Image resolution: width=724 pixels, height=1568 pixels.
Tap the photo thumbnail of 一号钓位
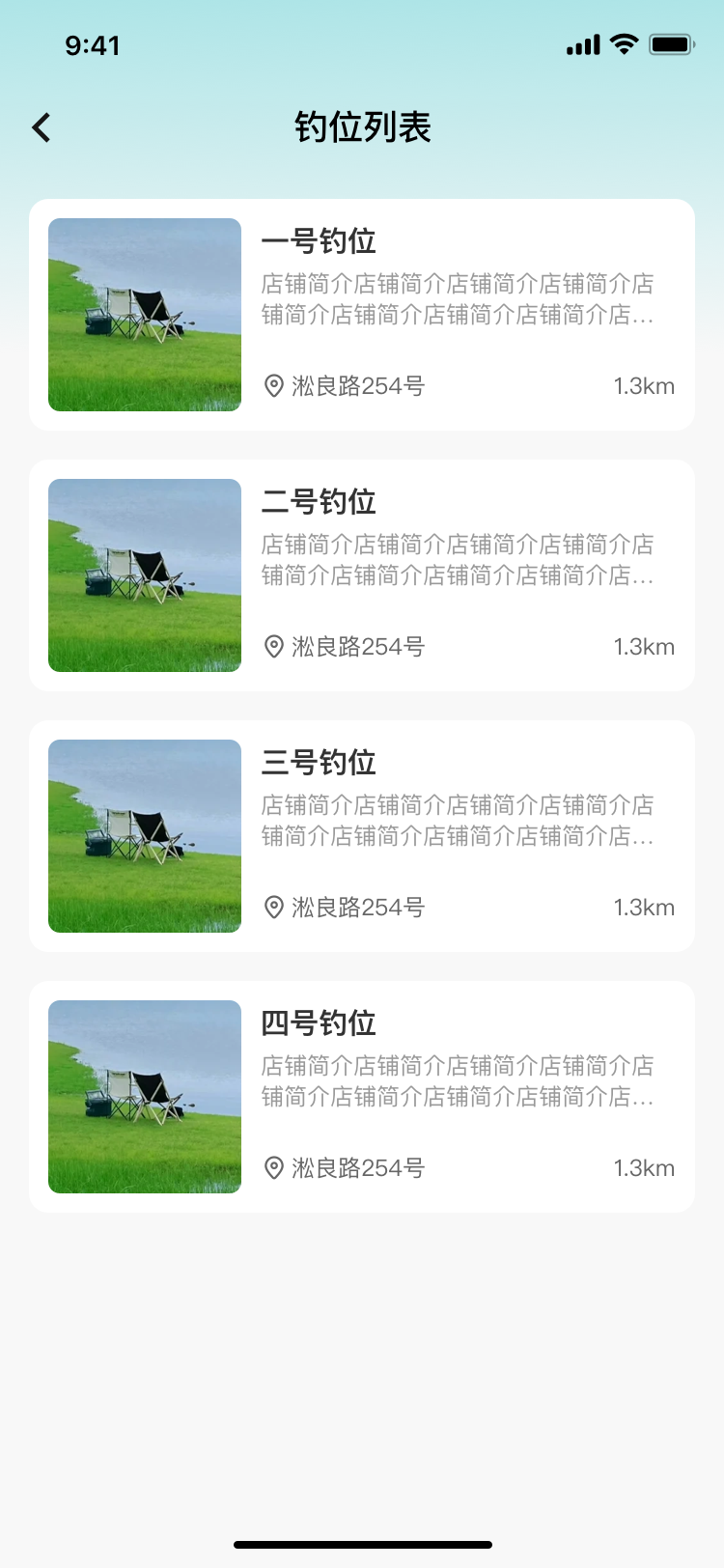coord(144,316)
